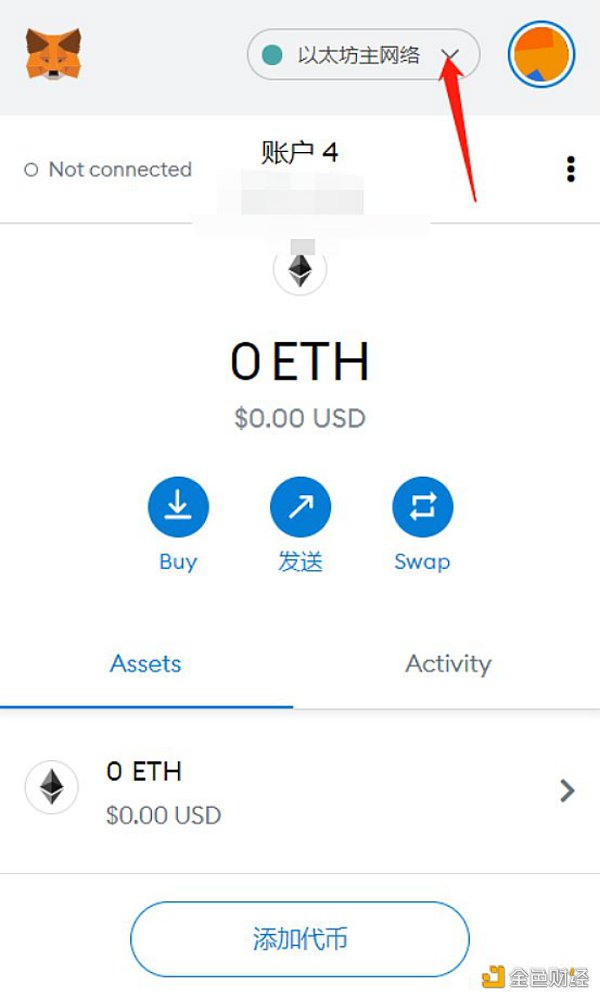Tap the Buy button
Screen dimensions: 600x999
pyautogui.click(x=178, y=507)
